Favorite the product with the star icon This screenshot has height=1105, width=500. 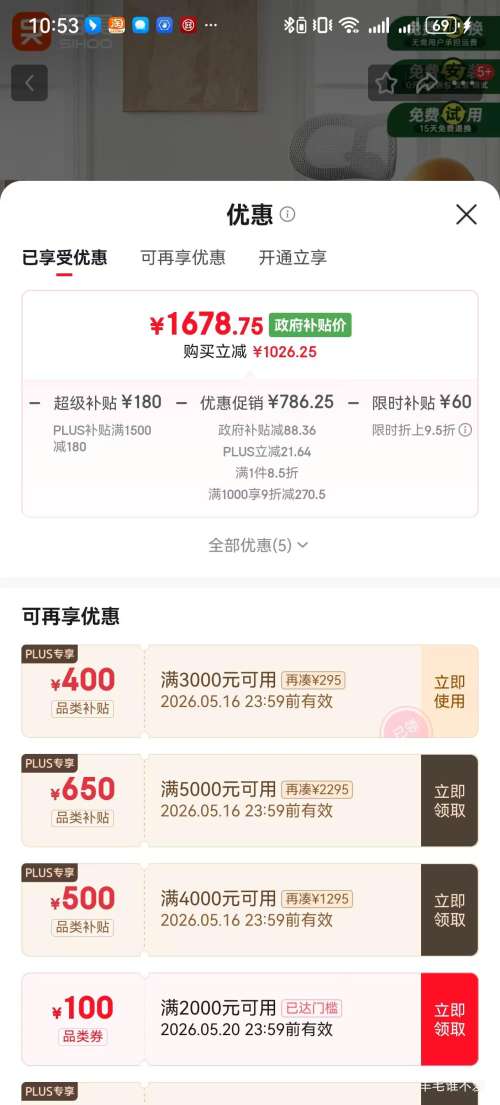[x=386, y=84]
